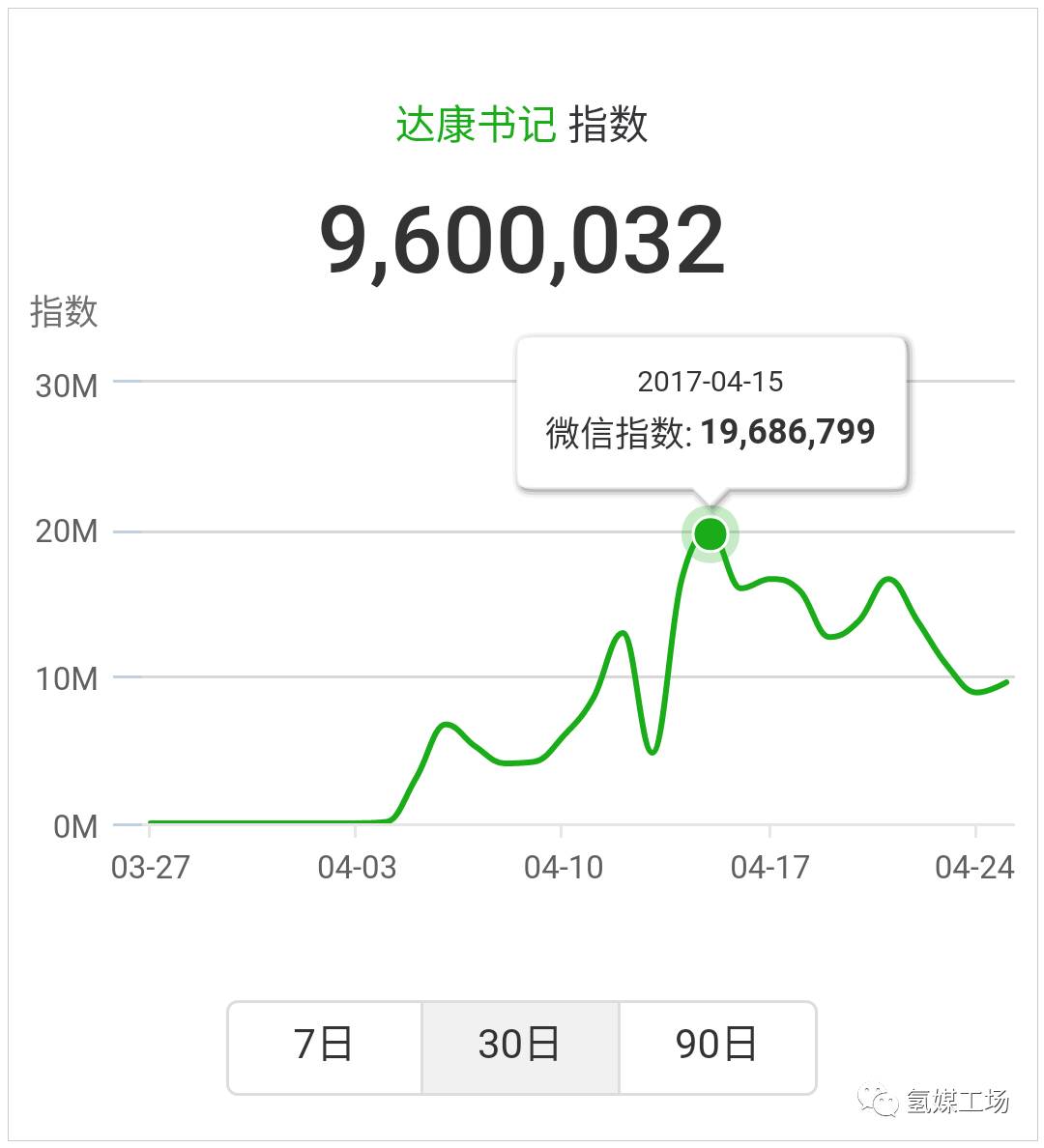The height and width of the screenshot is (1148, 1044).
Task: Show the 90日 index trend
Action: (717, 1047)
